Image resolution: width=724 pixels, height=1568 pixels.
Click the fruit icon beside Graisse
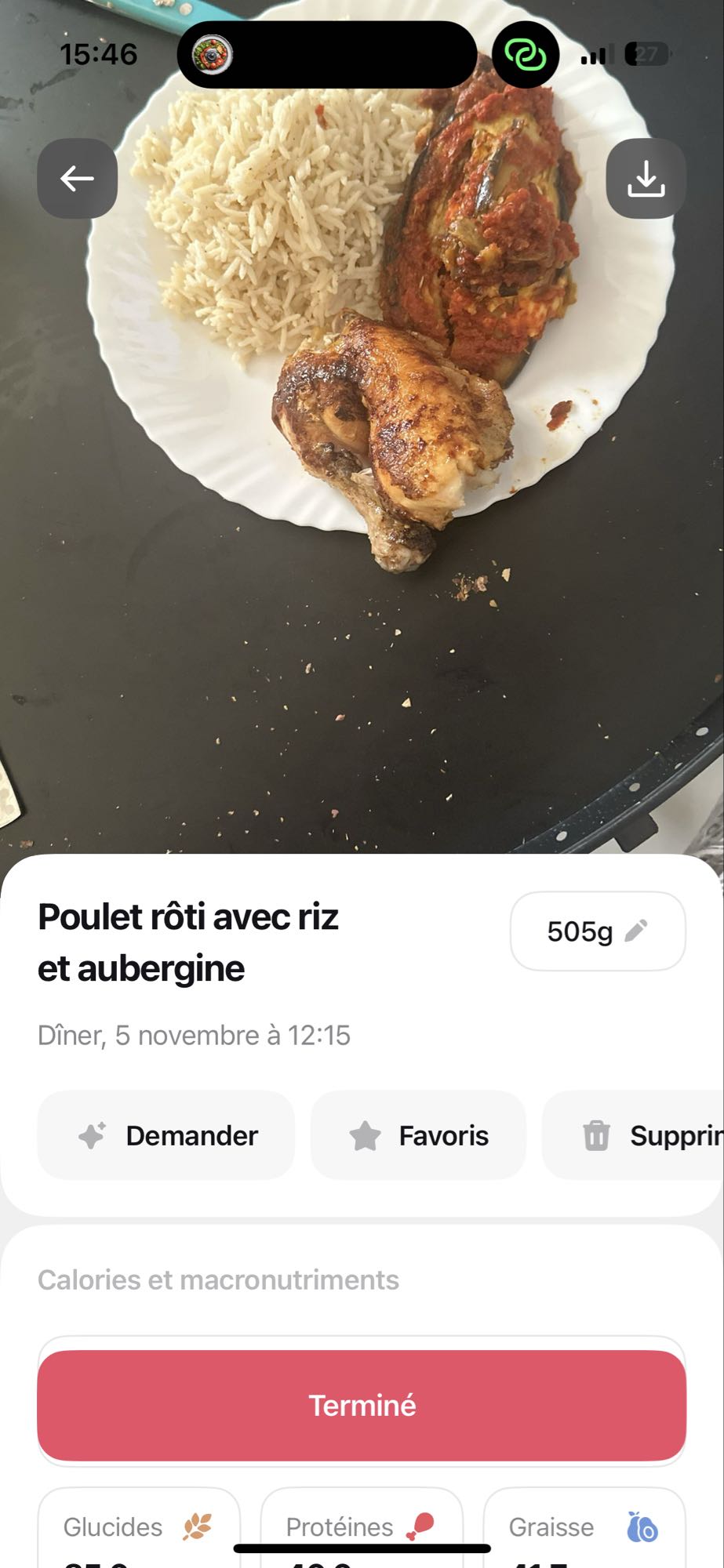pyautogui.click(x=642, y=1524)
